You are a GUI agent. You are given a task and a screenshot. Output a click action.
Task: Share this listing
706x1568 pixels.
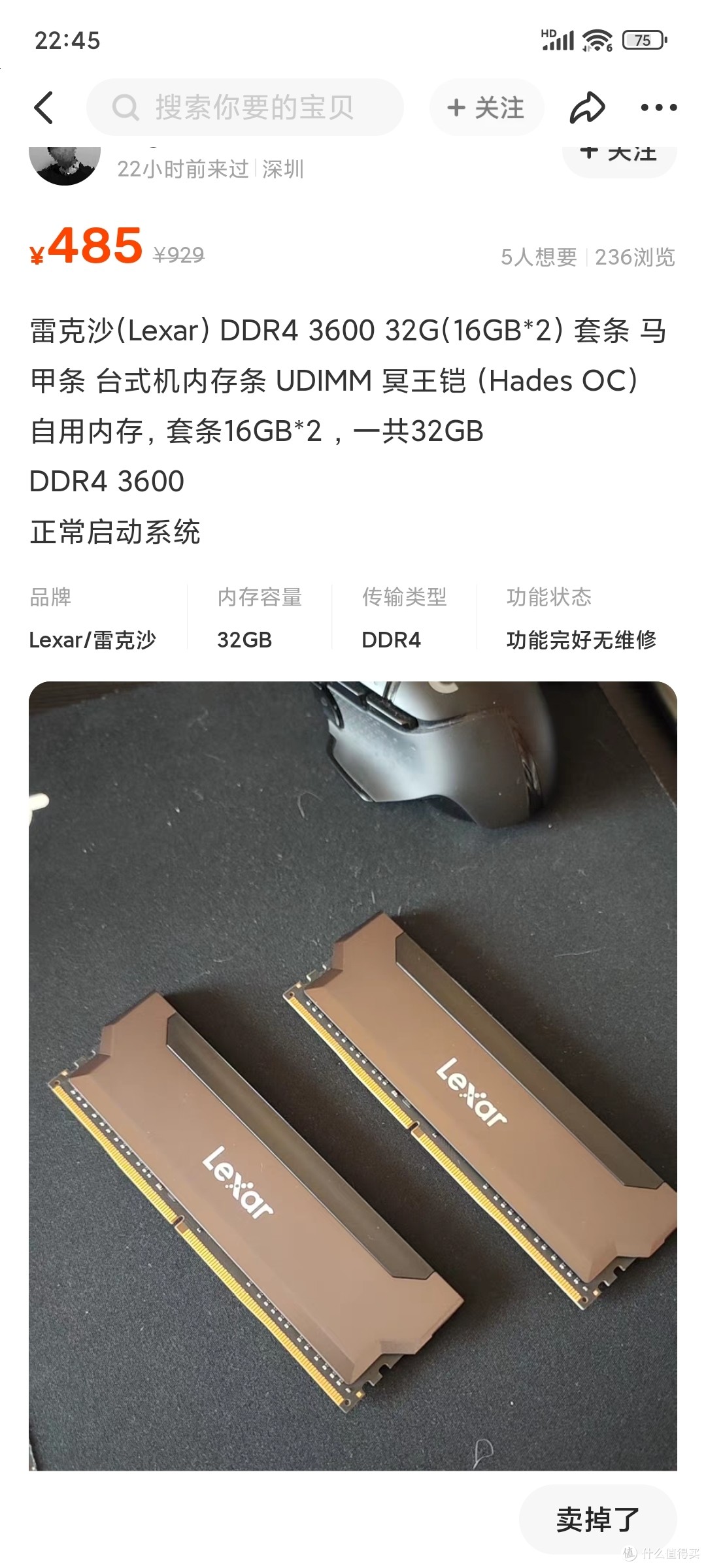586,108
